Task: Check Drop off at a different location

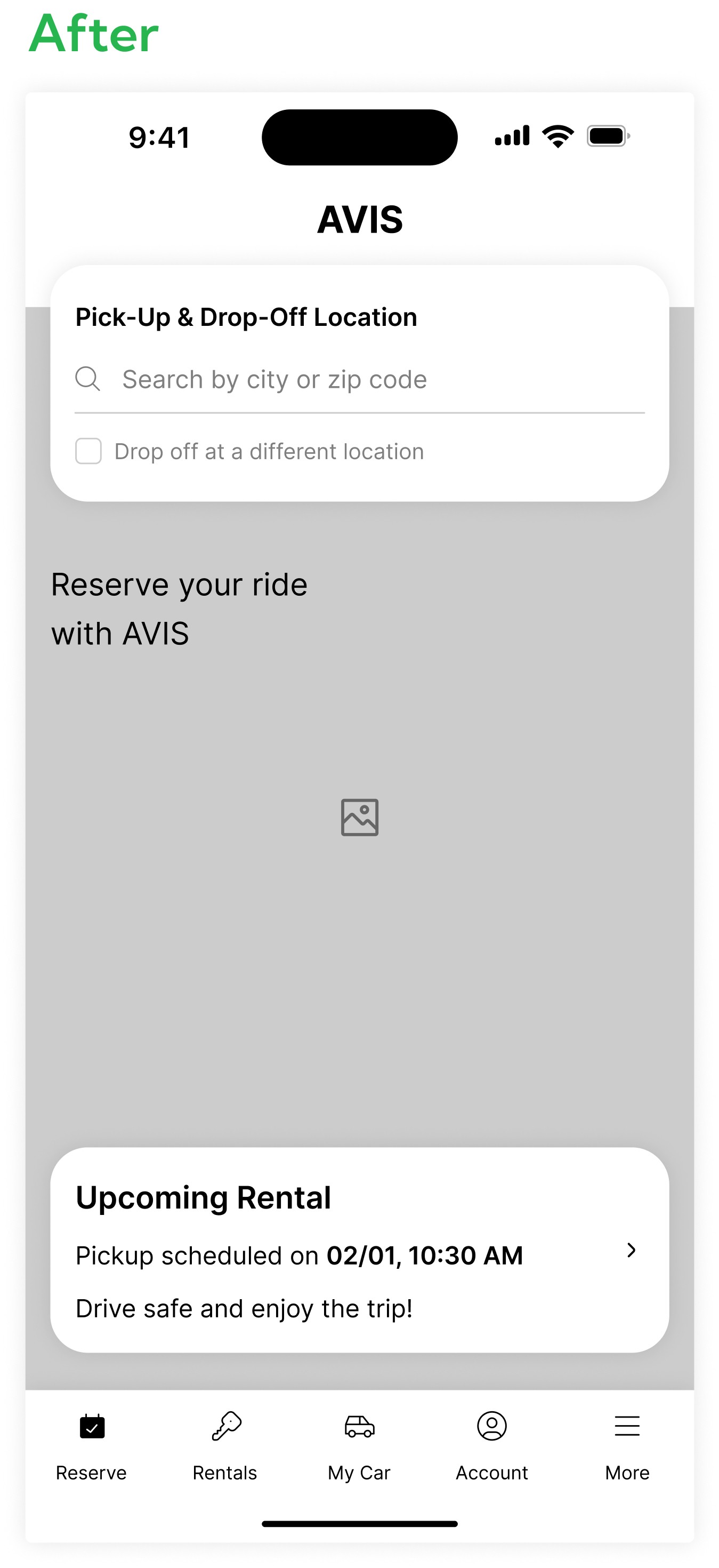Action: click(x=89, y=451)
